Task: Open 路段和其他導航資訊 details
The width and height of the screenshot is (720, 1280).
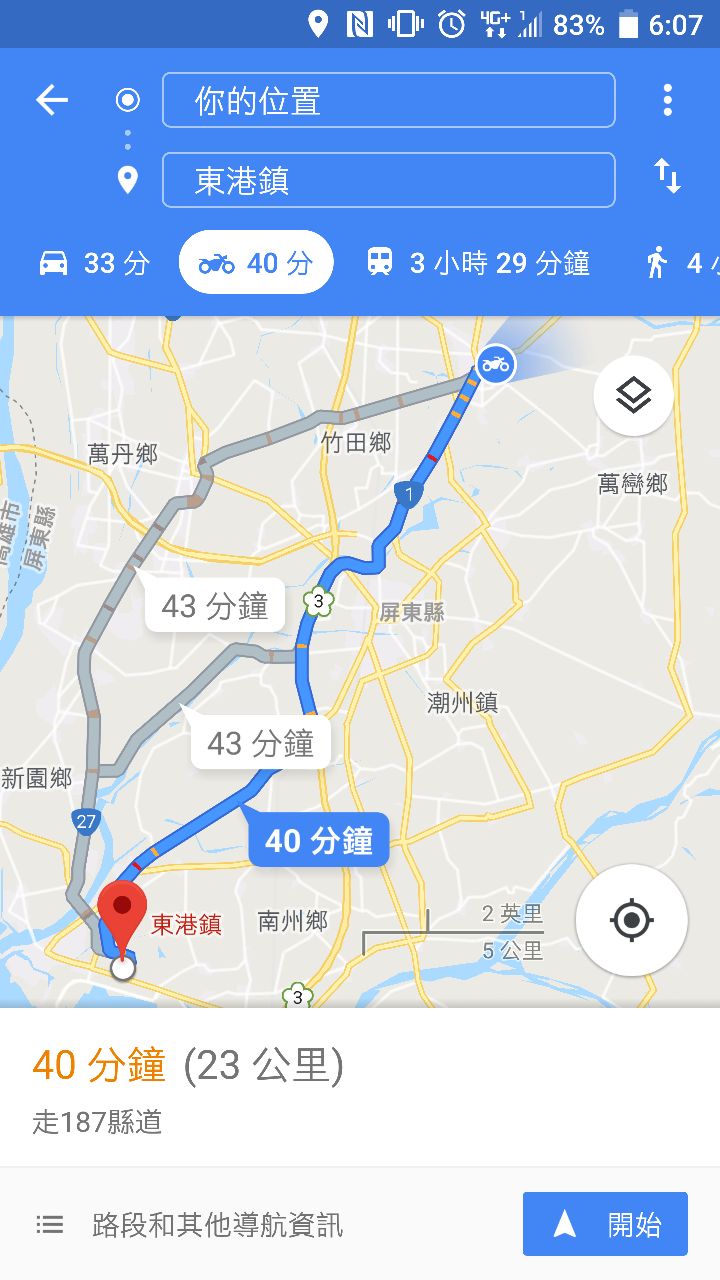Action: tap(217, 1225)
